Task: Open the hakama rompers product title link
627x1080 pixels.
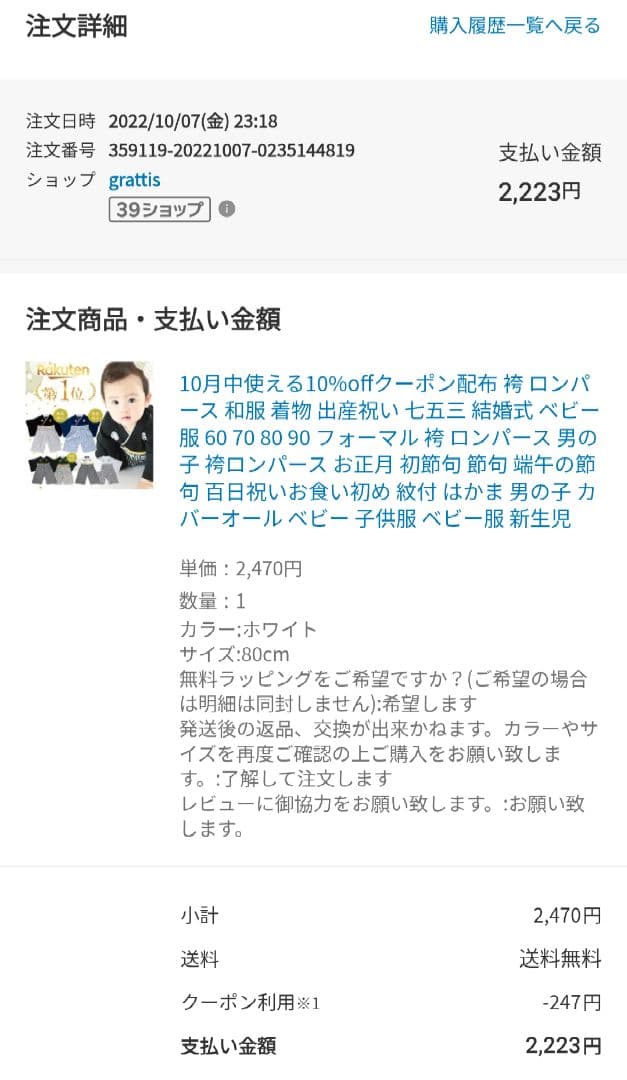Action: [389, 451]
